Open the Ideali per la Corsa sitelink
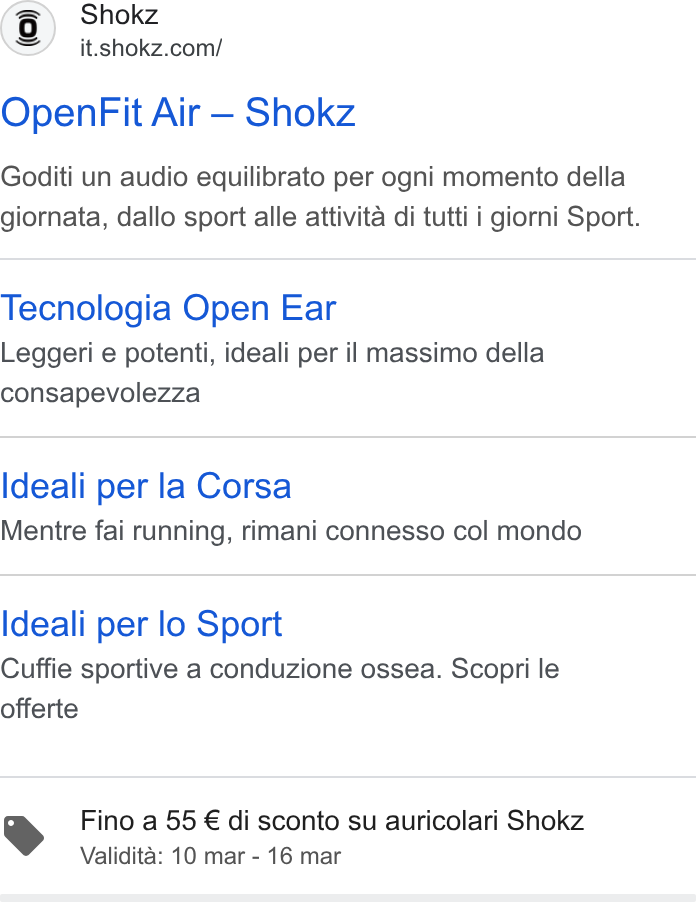 coord(146,486)
